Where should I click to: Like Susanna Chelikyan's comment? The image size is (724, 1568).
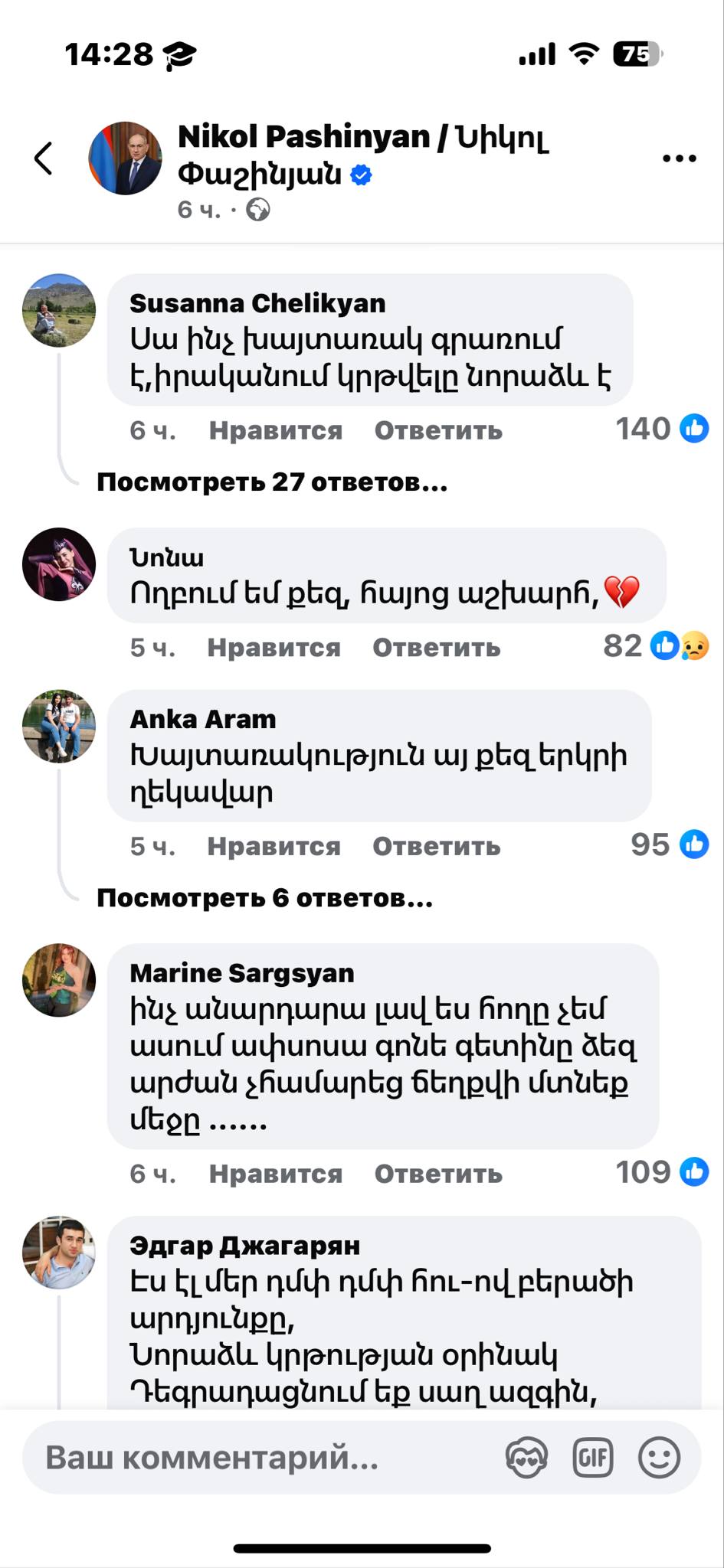click(x=275, y=431)
